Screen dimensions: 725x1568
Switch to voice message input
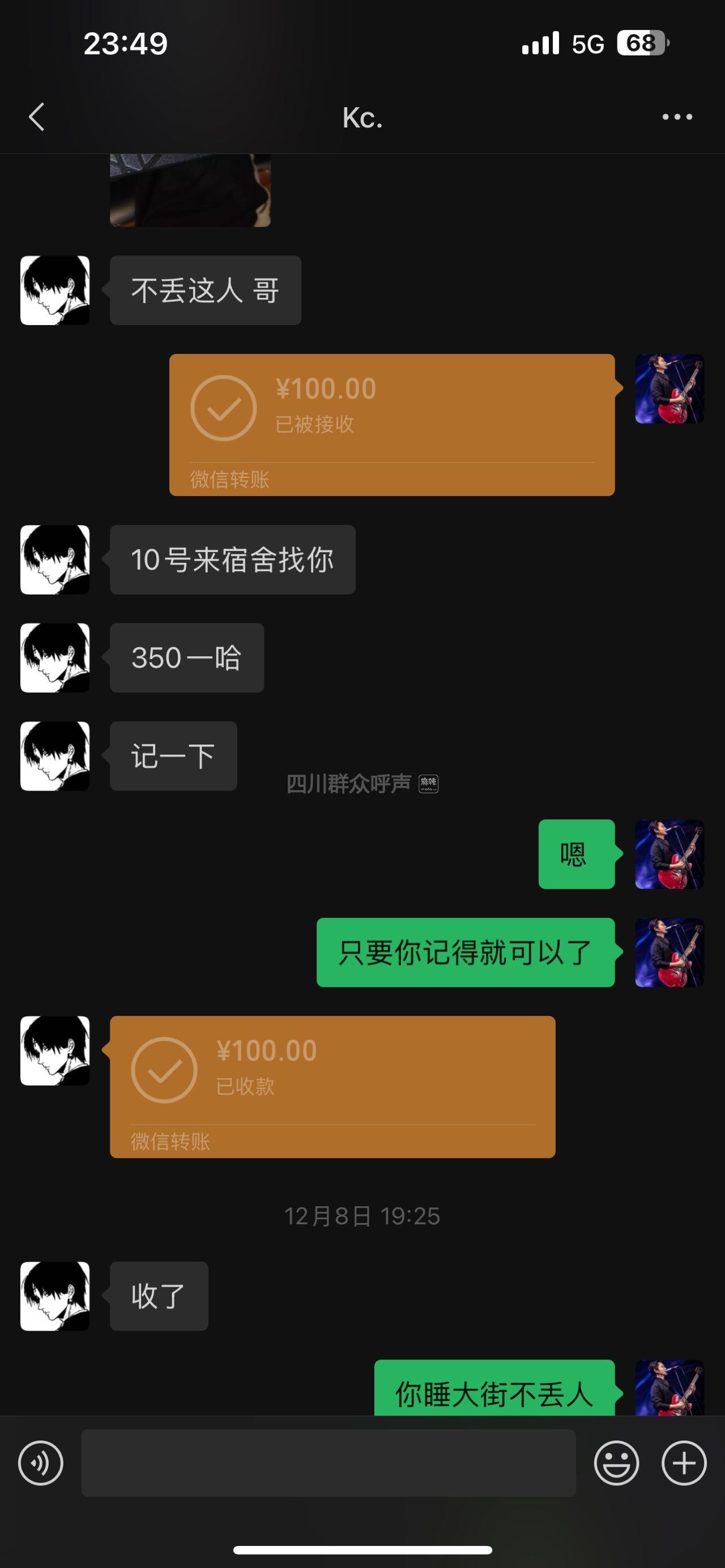tap(41, 1463)
